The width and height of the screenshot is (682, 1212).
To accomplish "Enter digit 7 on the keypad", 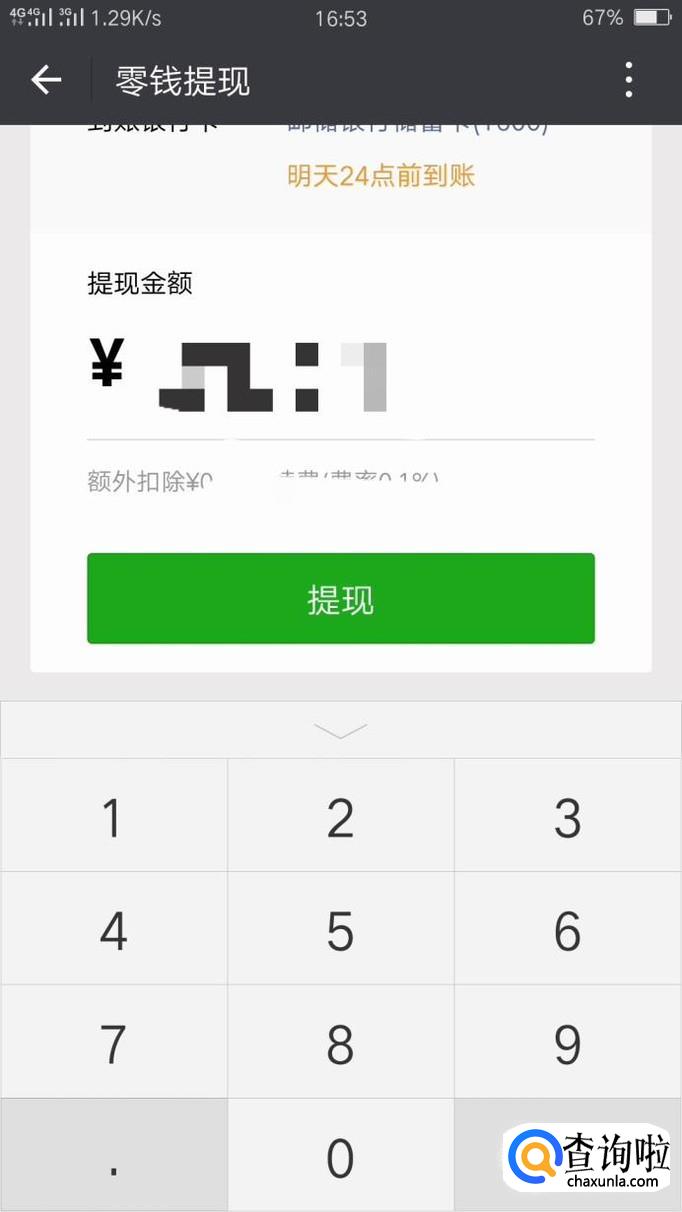I will coord(113,1044).
